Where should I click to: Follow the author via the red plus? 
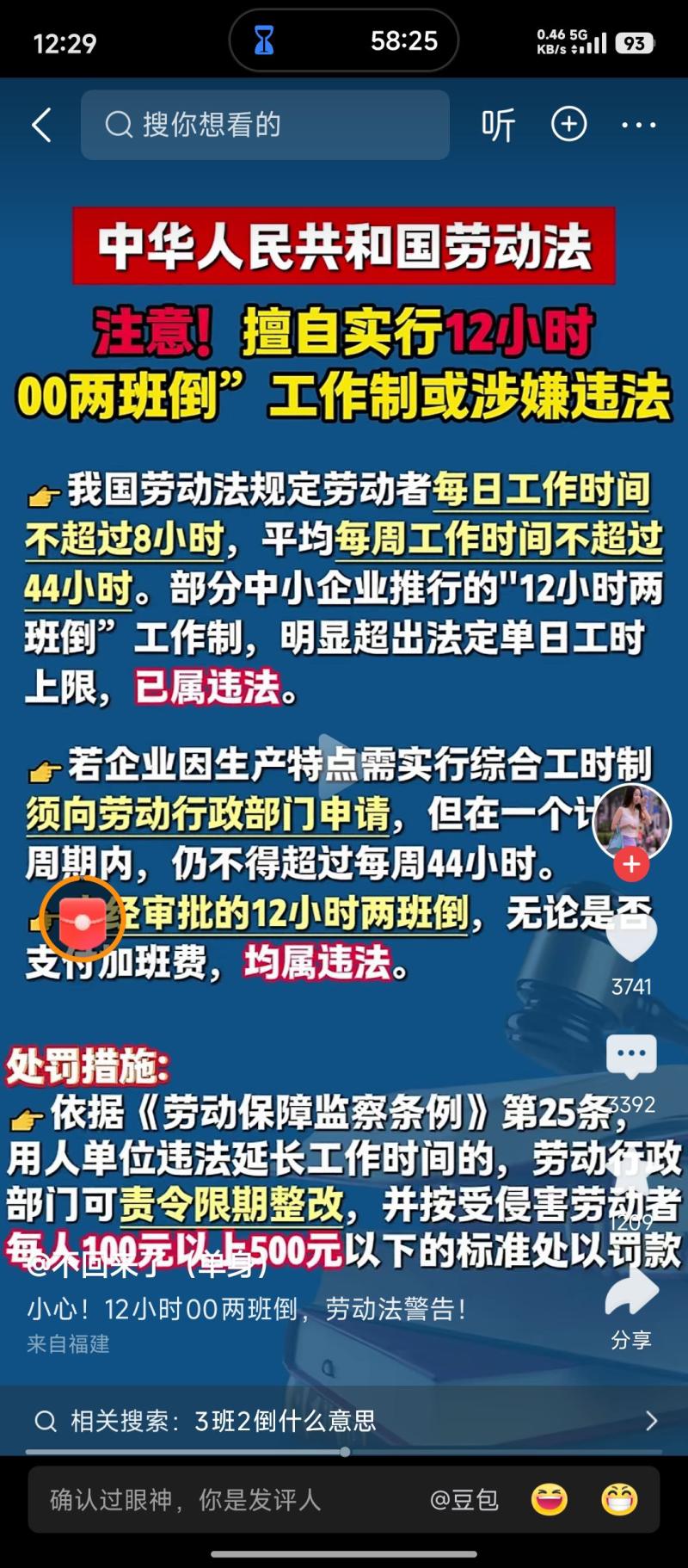[632, 864]
